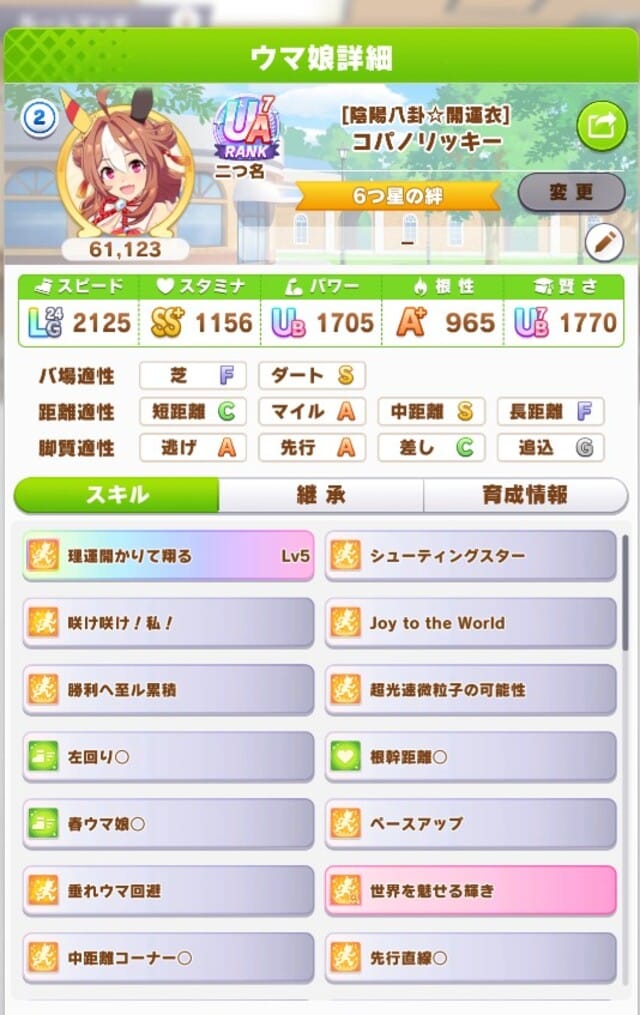Show the 根幹距離○ skill details
The width and height of the screenshot is (640, 1015).
(x=471, y=757)
